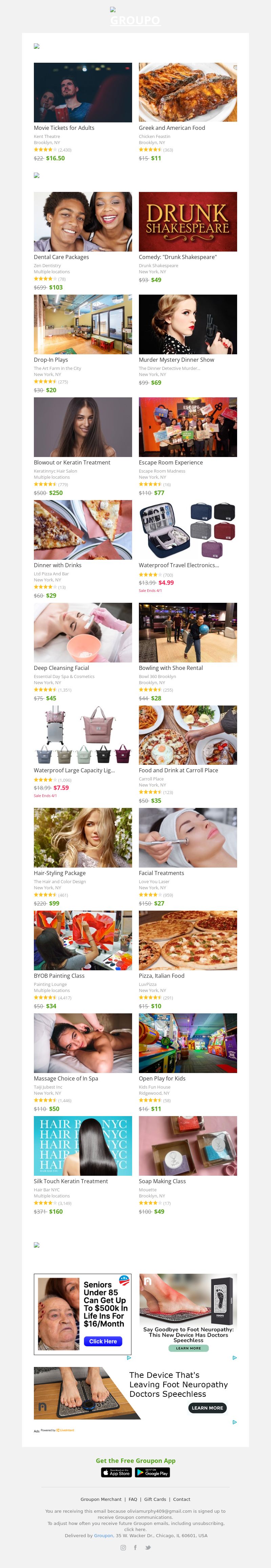Viewport: 271px width, 1568px height.
Task: Download the app from the App Store
Action: 117,1472
